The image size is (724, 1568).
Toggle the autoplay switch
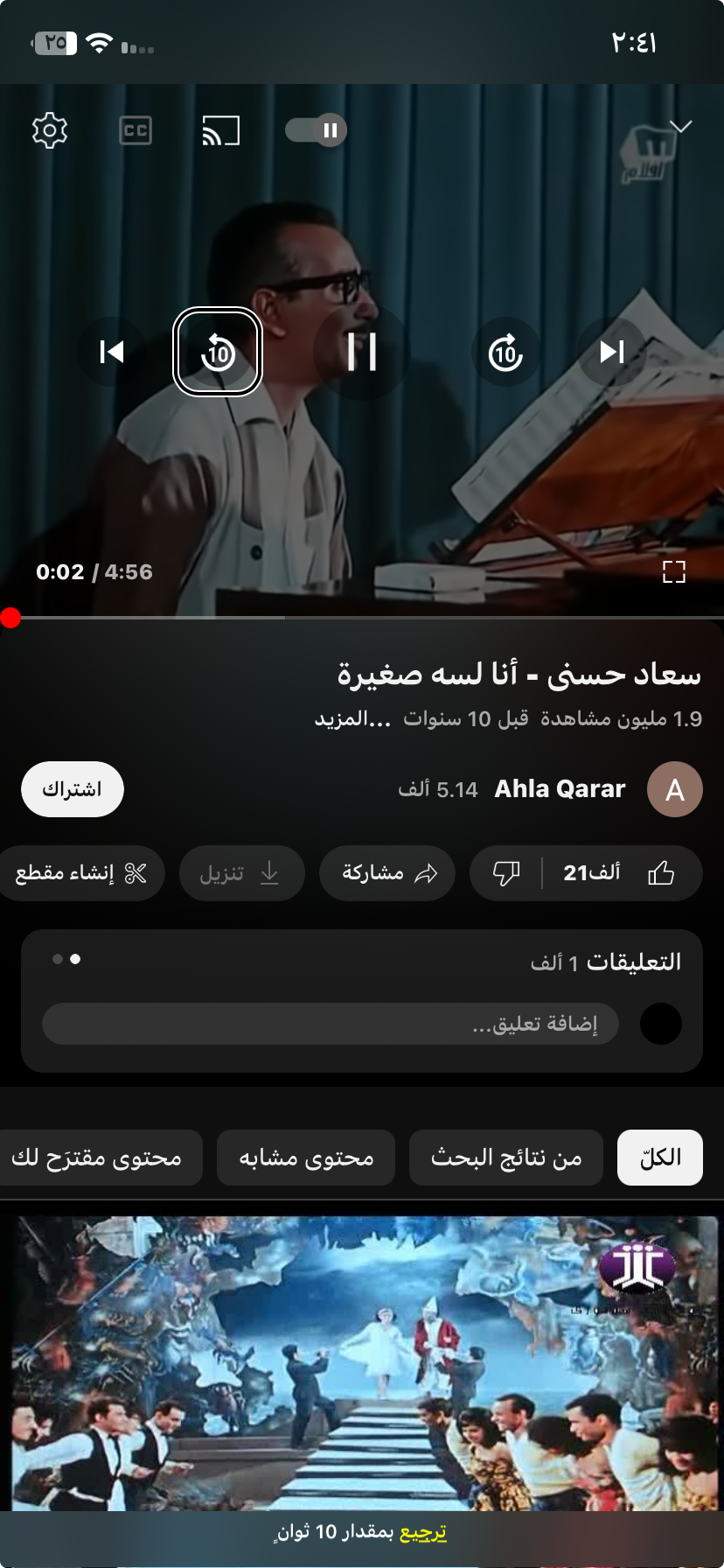pos(317,130)
